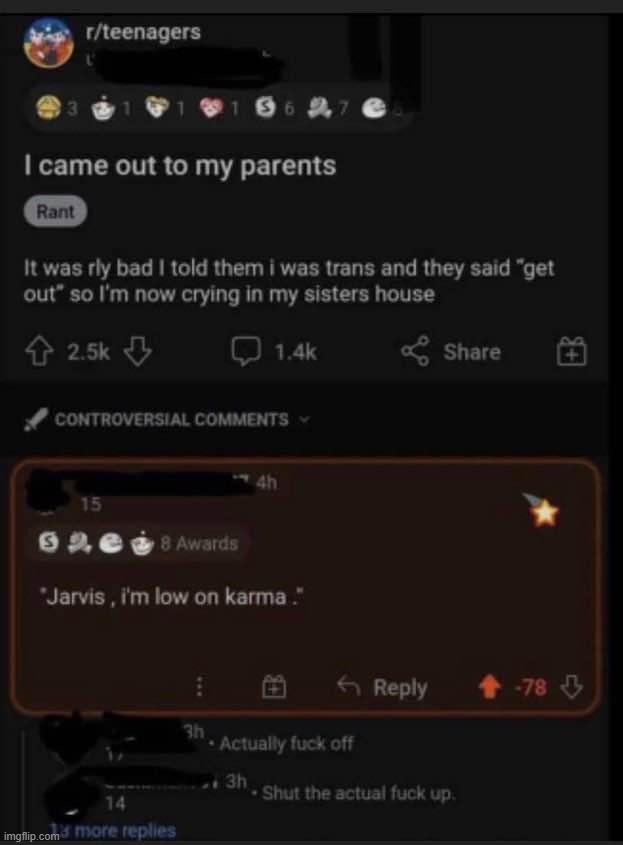Viewport: 623px width, 845px height.
Task: Open the Jarvis comment's three-dot menu
Action: tap(199, 687)
